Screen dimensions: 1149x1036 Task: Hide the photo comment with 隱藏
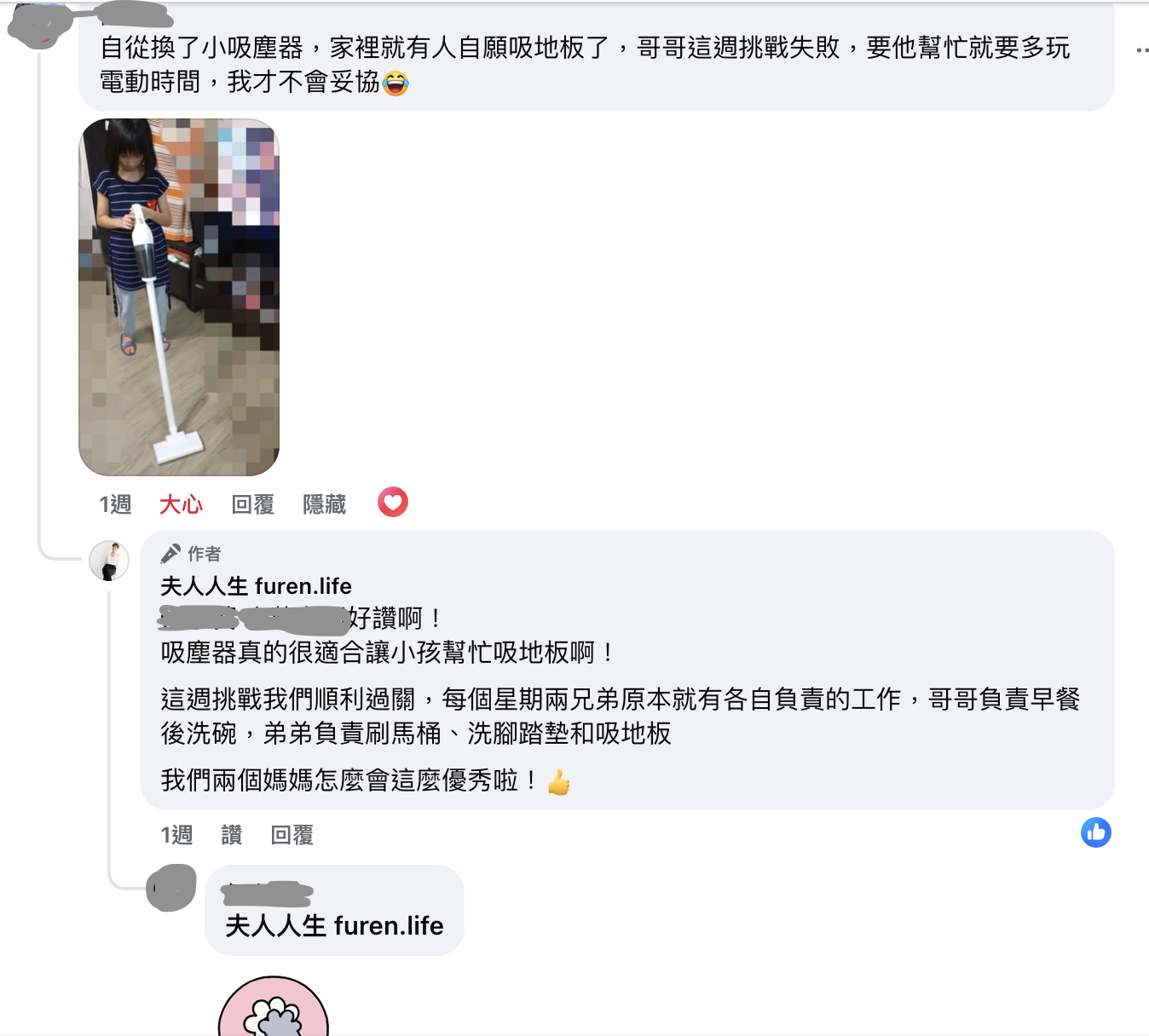(324, 505)
